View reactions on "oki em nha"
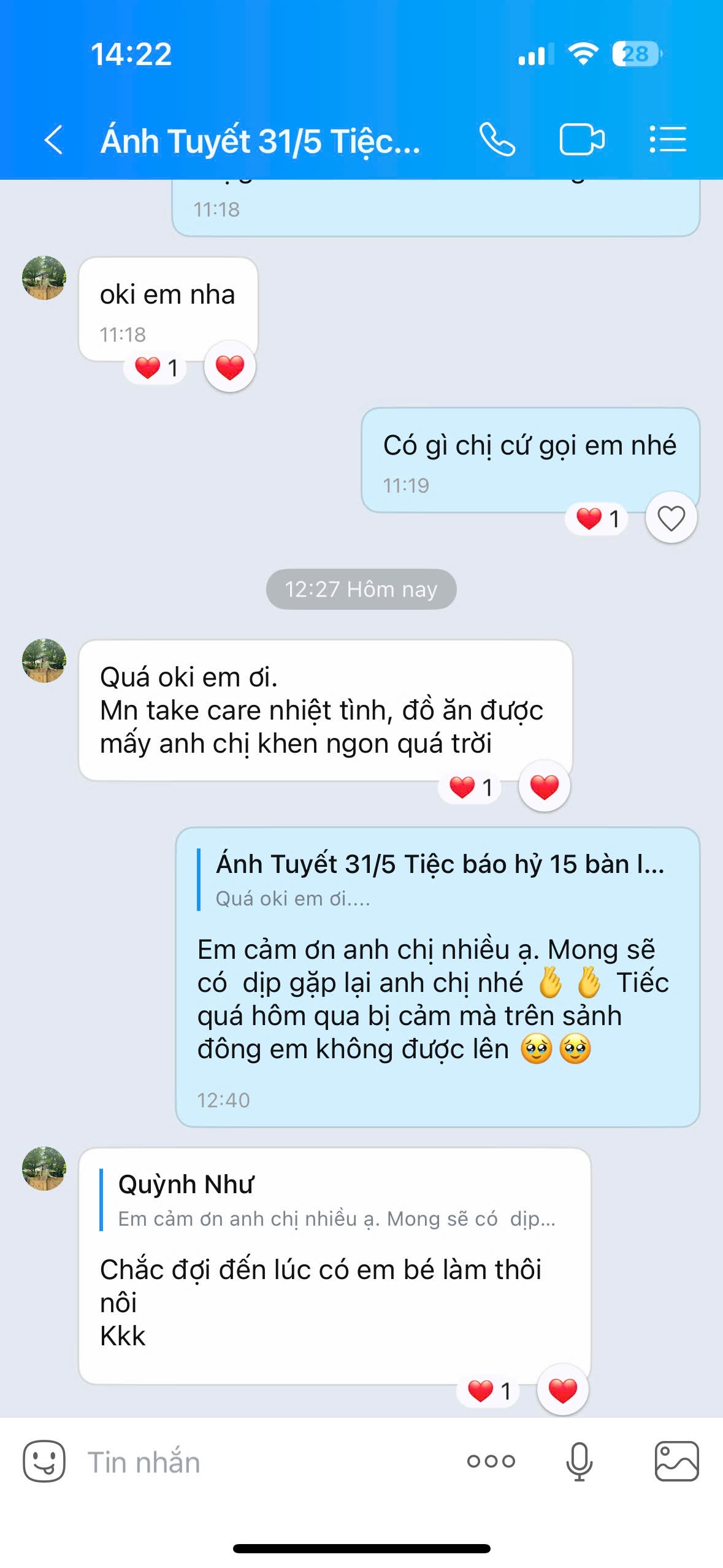Screen dimensions: 723x1568 156,368
